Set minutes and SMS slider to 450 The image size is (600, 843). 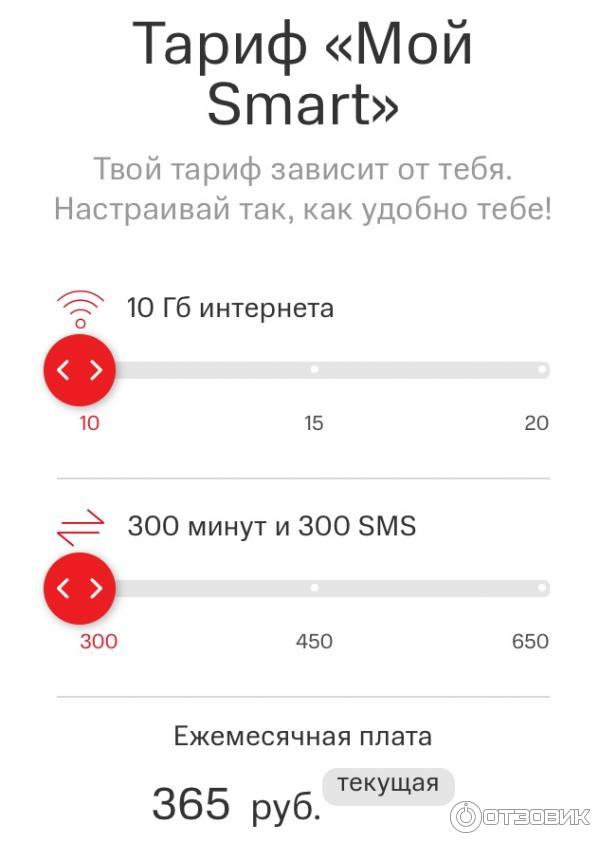[314, 588]
